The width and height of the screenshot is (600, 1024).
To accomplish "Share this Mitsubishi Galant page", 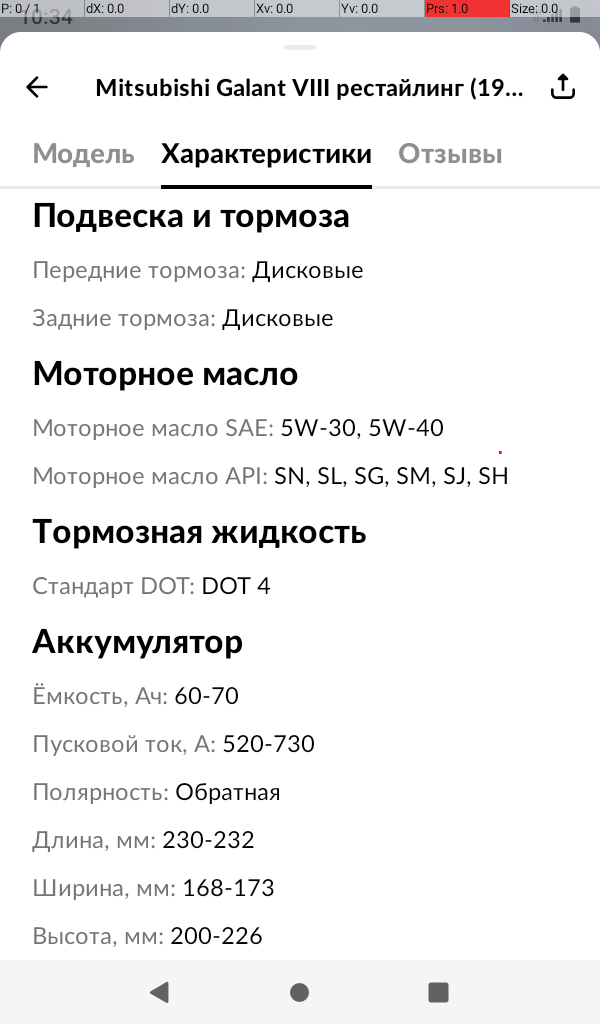I will pos(562,87).
